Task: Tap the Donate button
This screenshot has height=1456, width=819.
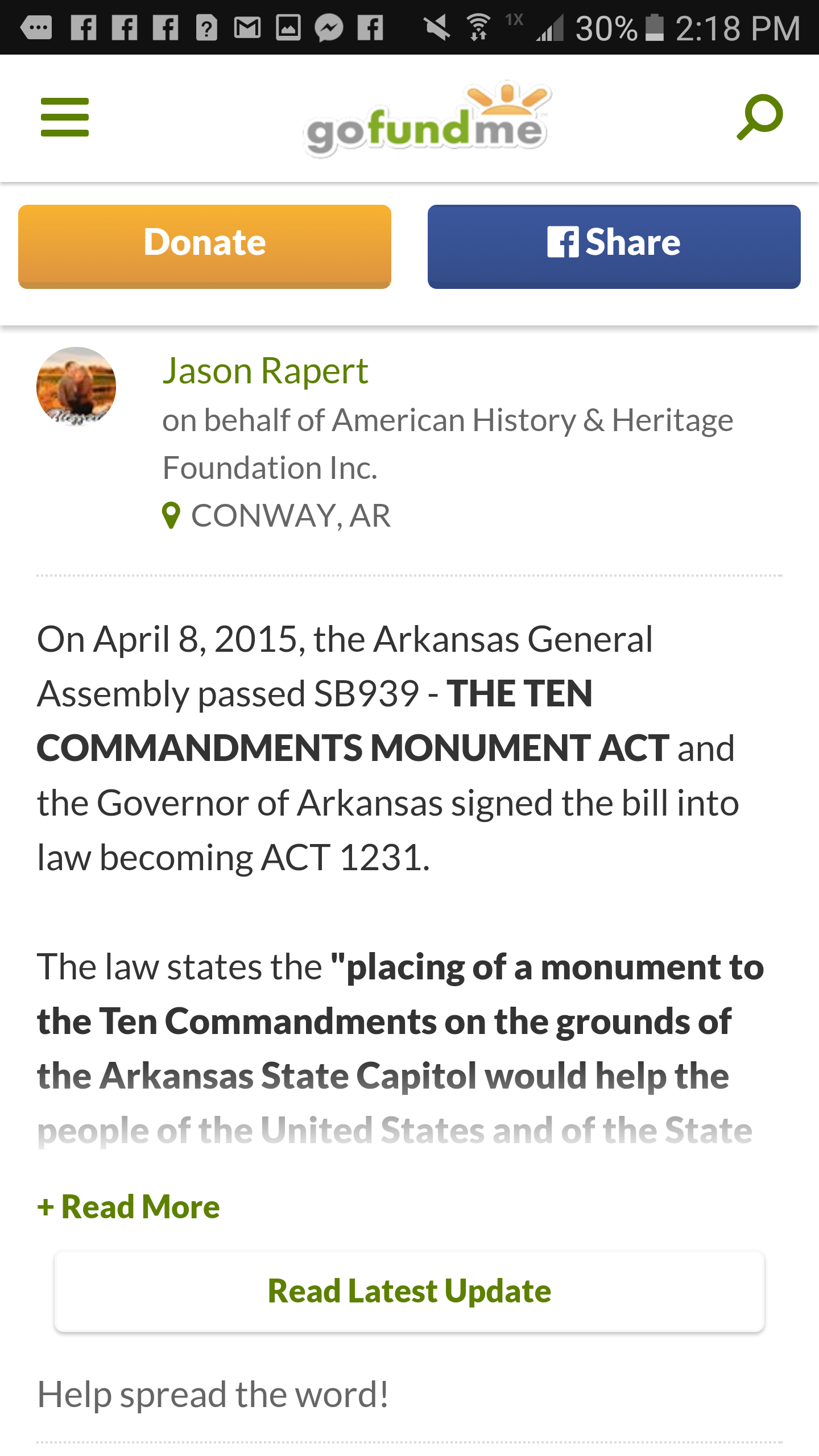Action: pos(205,246)
